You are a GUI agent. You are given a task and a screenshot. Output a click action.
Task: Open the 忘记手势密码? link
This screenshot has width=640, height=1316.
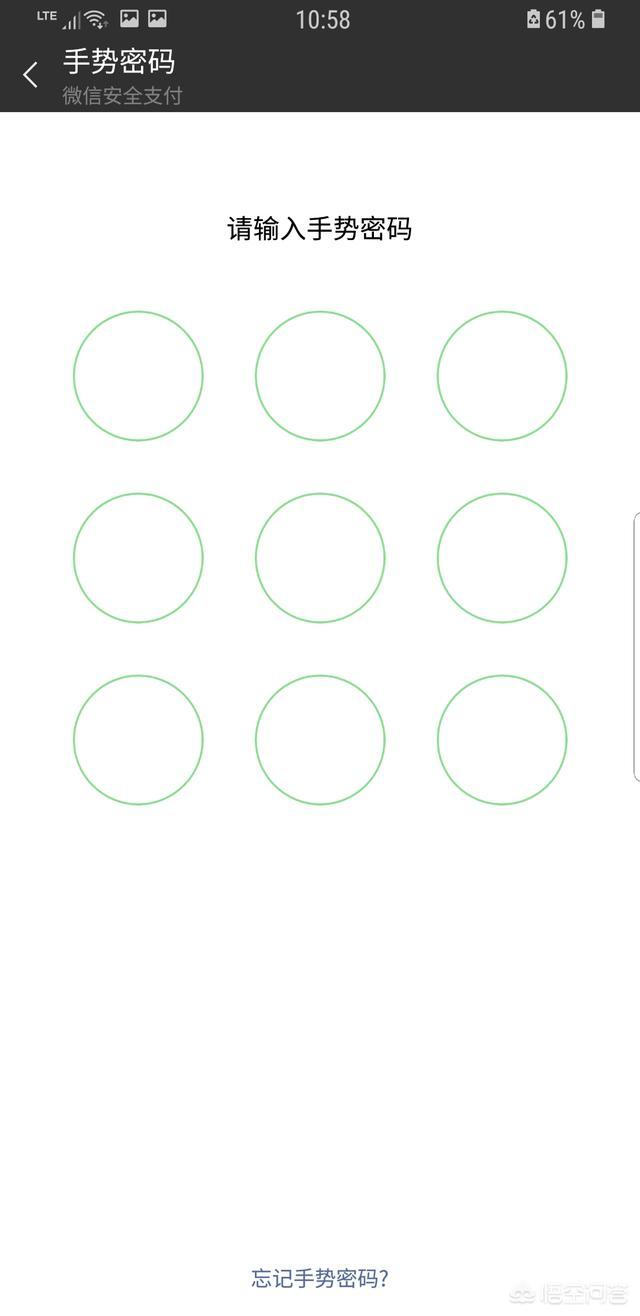[320, 1278]
